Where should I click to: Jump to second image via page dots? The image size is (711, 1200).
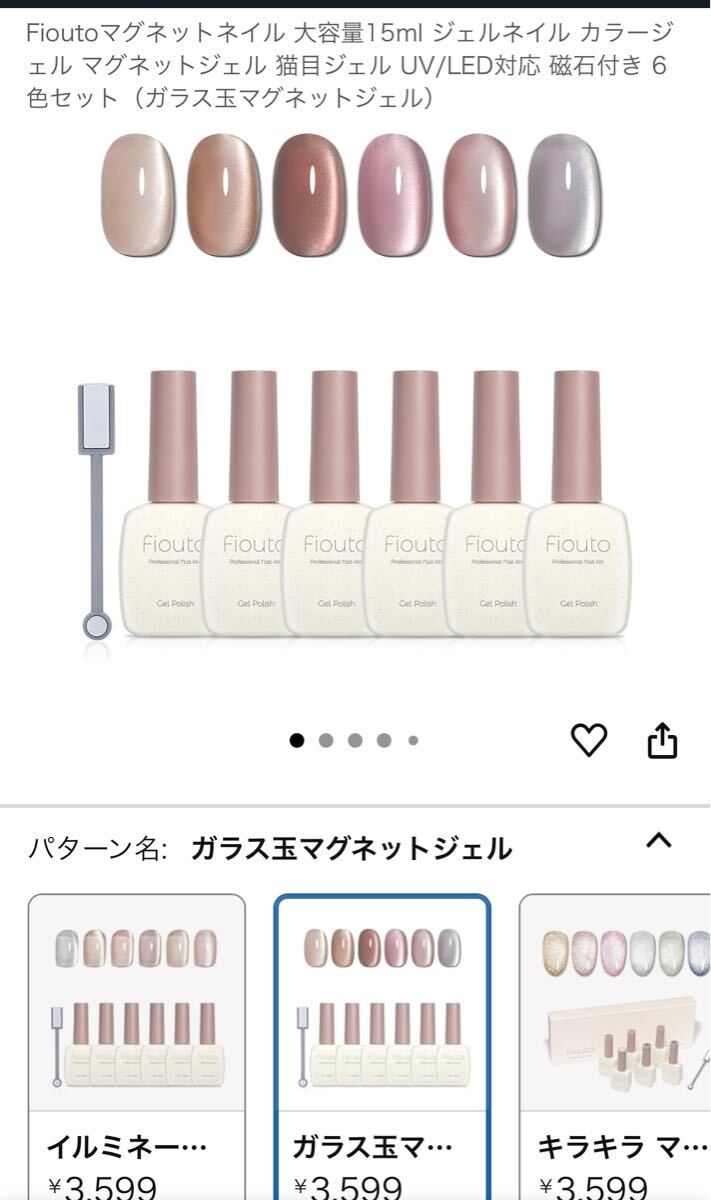click(x=326, y=741)
